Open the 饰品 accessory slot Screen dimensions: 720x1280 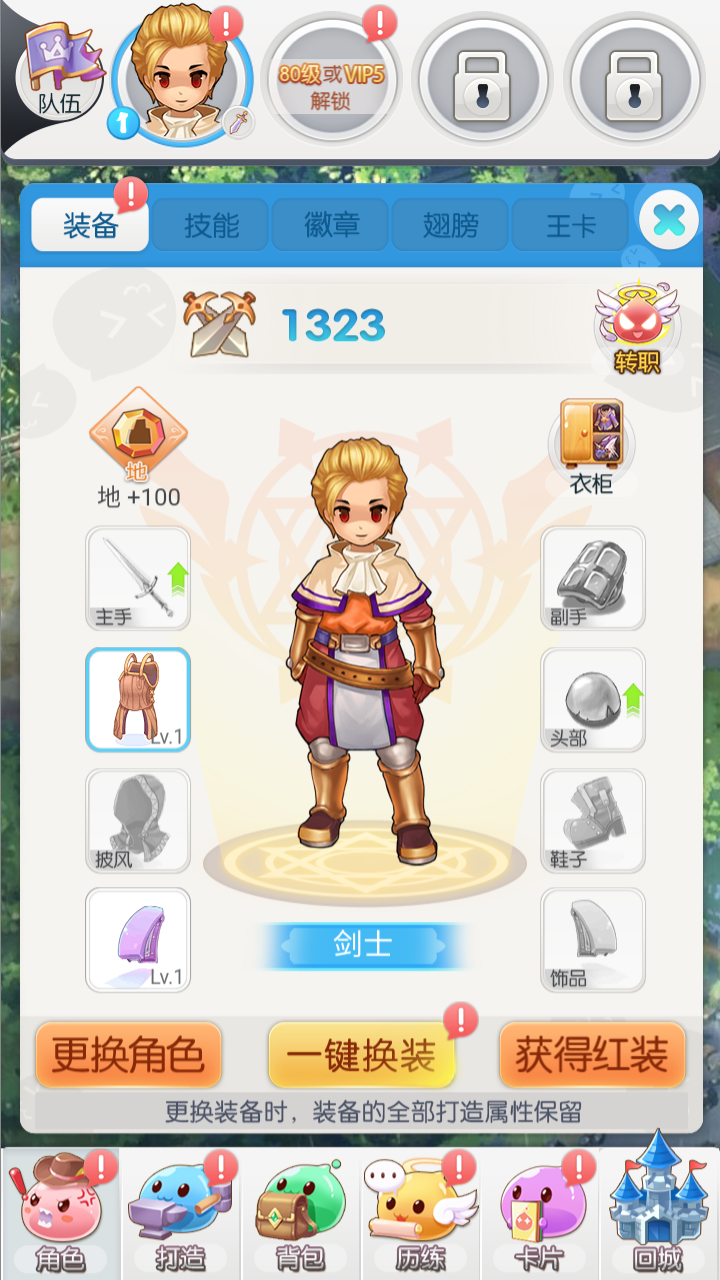coord(593,939)
